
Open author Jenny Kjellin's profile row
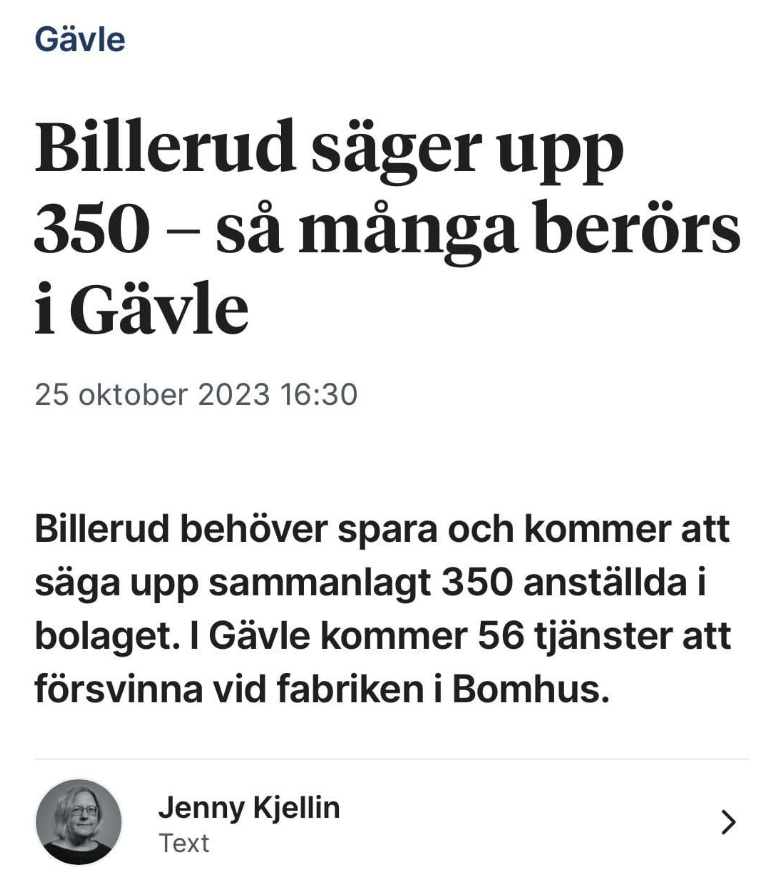(x=388, y=823)
